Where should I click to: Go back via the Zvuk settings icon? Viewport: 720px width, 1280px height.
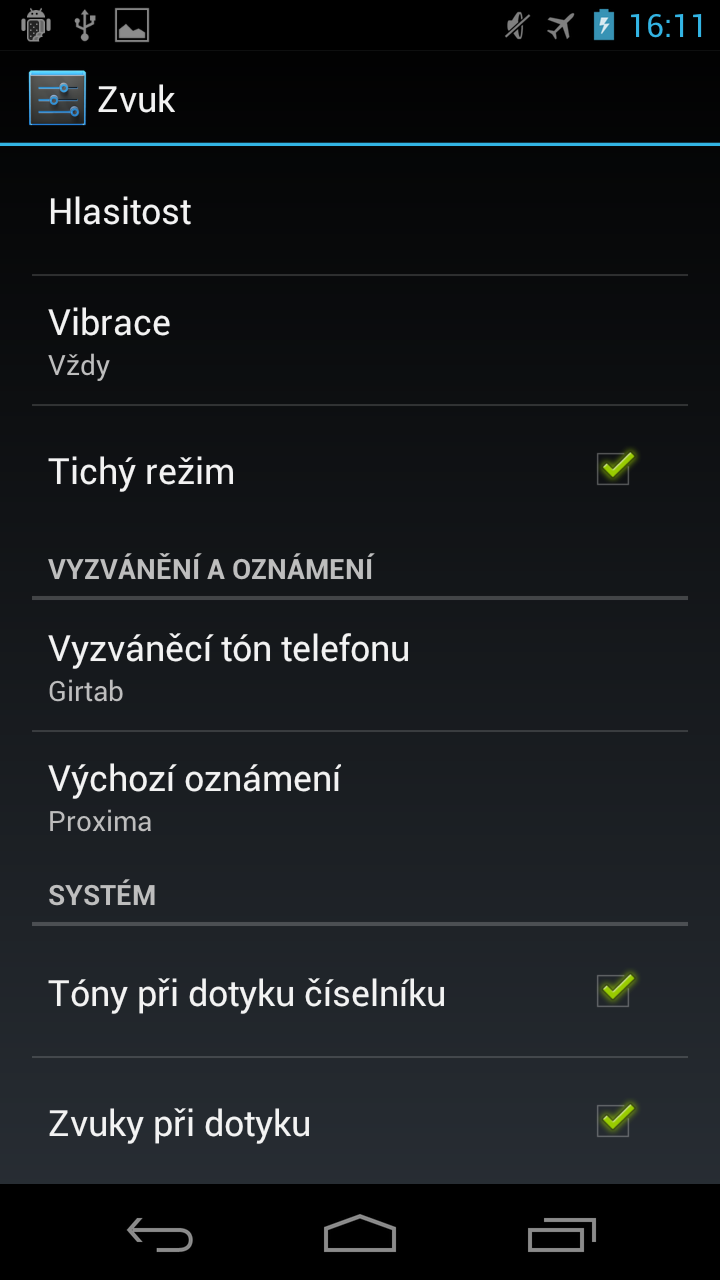(x=57, y=98)
